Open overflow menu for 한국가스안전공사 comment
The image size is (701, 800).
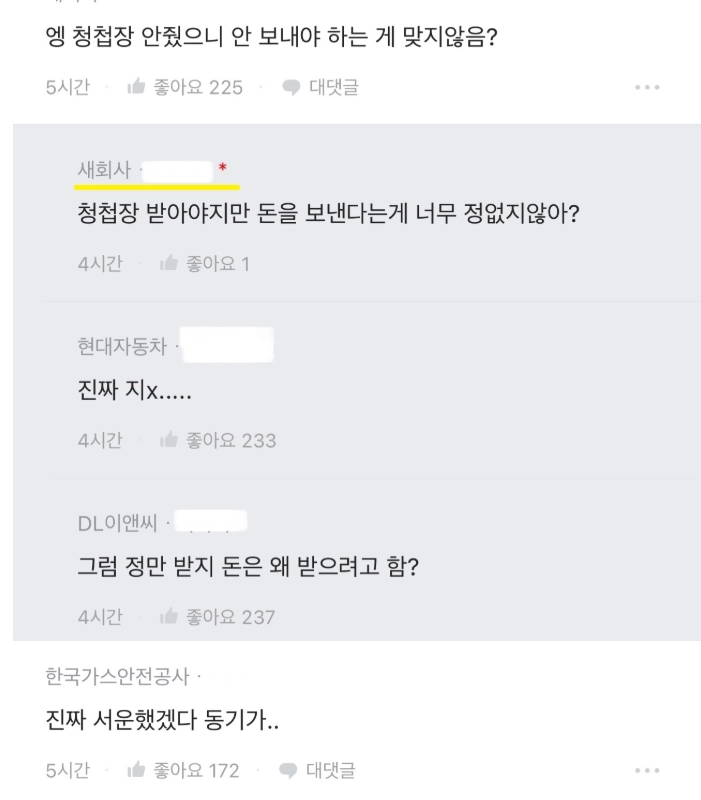(647, 771)
